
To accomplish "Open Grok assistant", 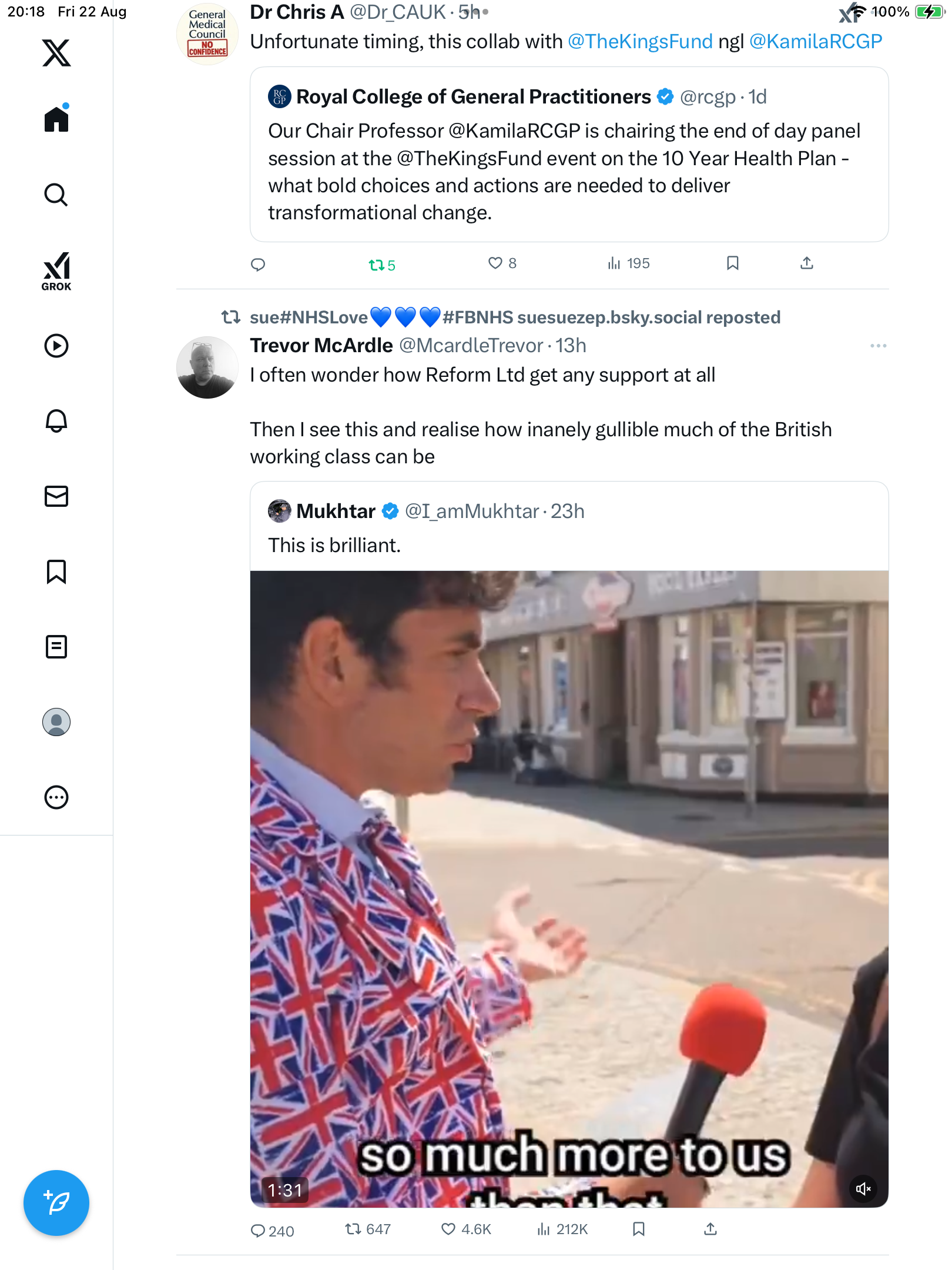I will [x=56, y=272].
